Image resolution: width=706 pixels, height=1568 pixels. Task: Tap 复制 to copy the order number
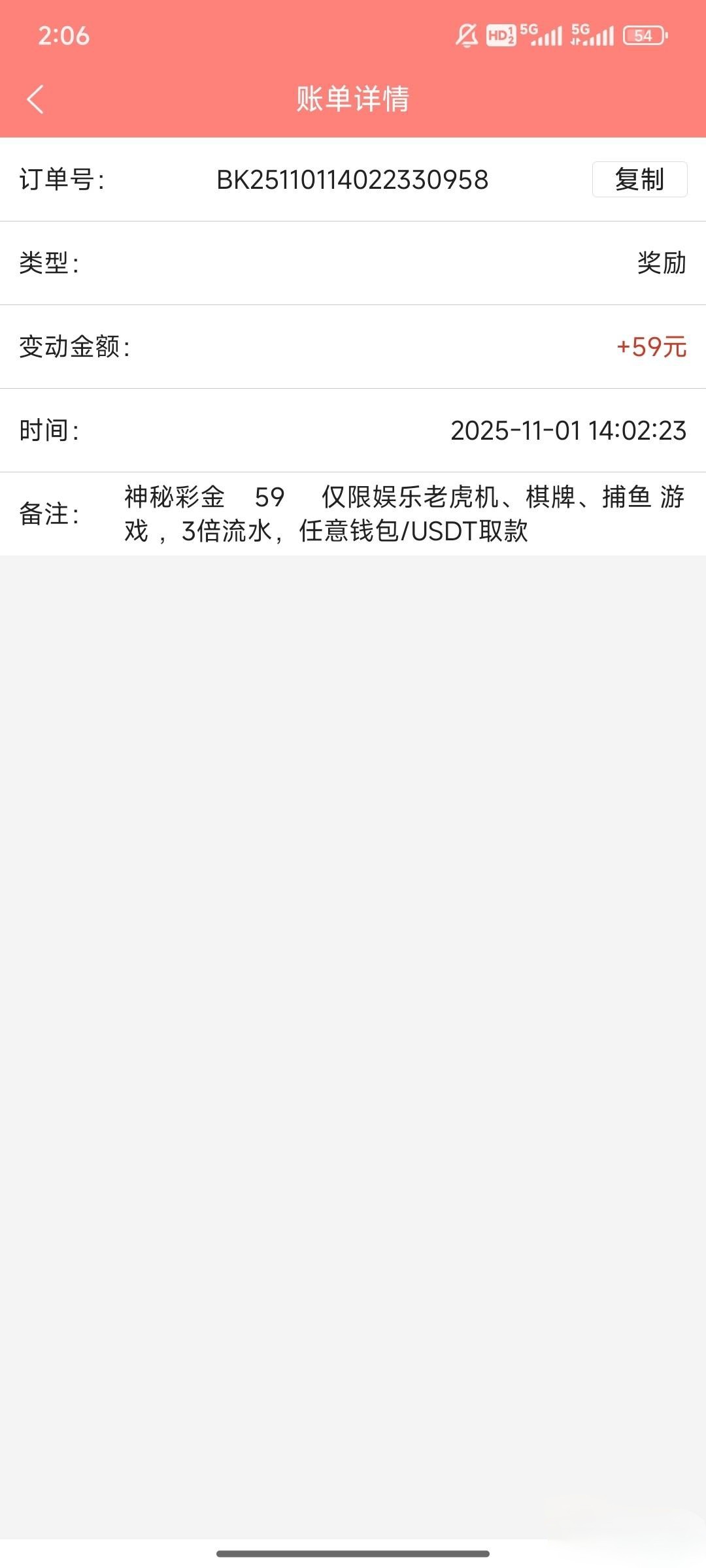click(639, 179)
